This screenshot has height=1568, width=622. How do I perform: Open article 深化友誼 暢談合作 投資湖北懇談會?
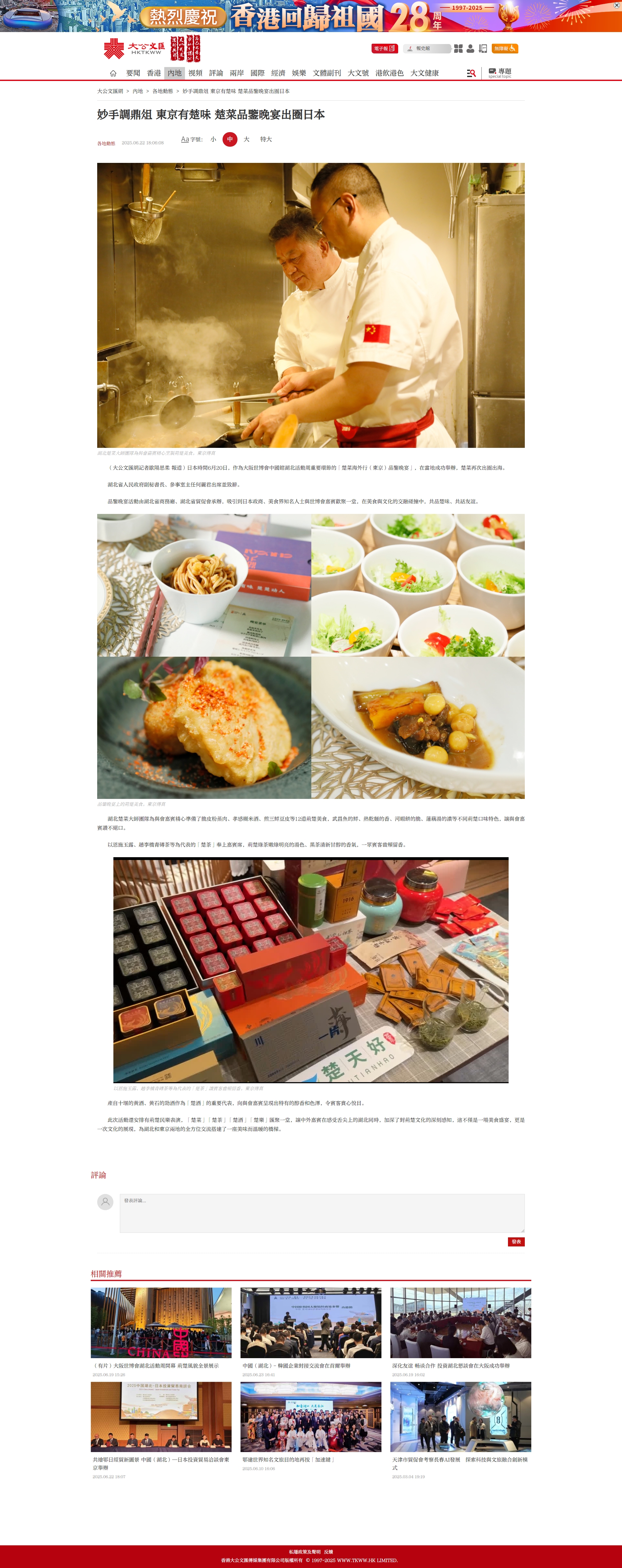(x=451, y=1365)
